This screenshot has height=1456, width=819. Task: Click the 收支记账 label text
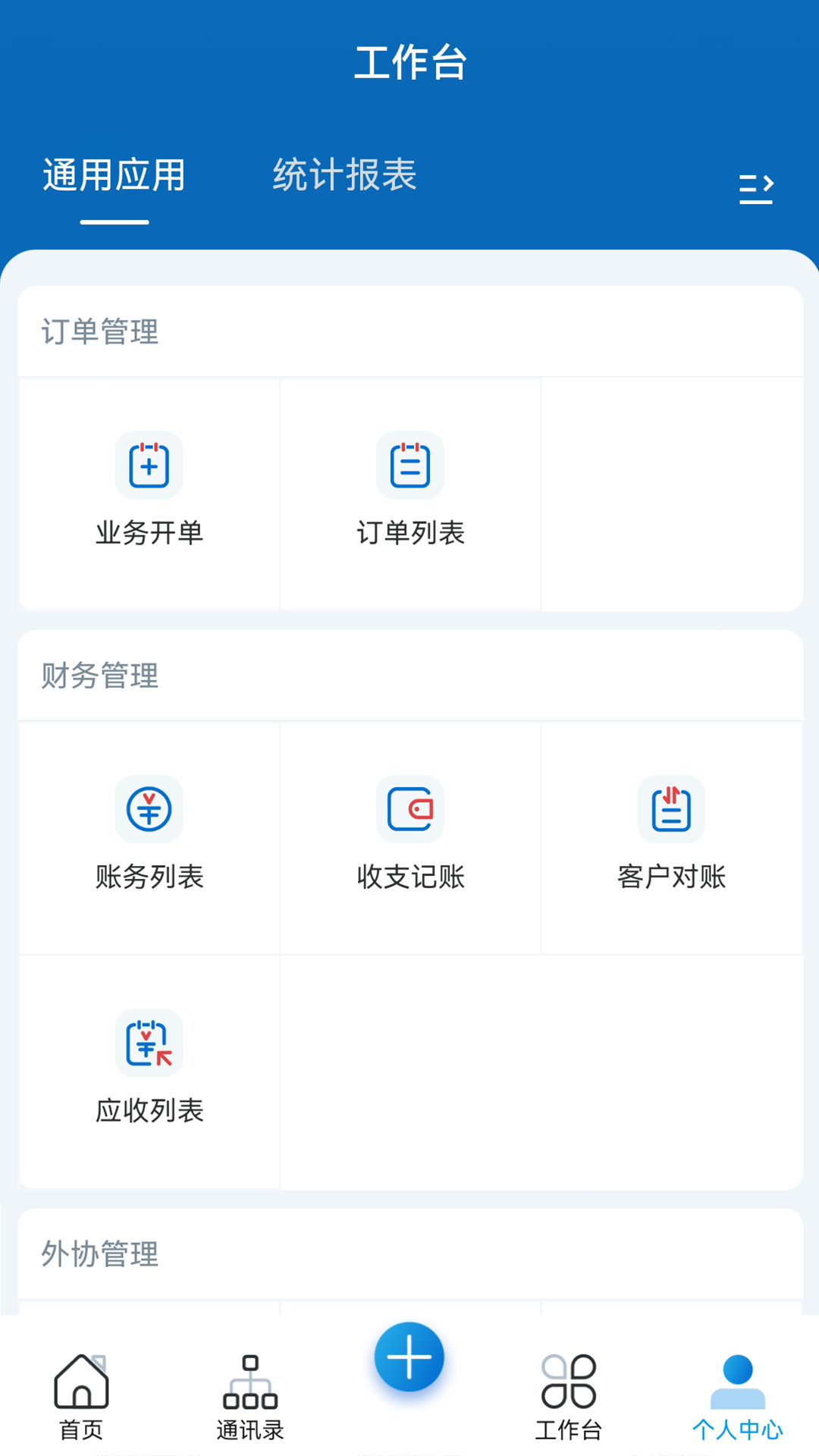409,877
